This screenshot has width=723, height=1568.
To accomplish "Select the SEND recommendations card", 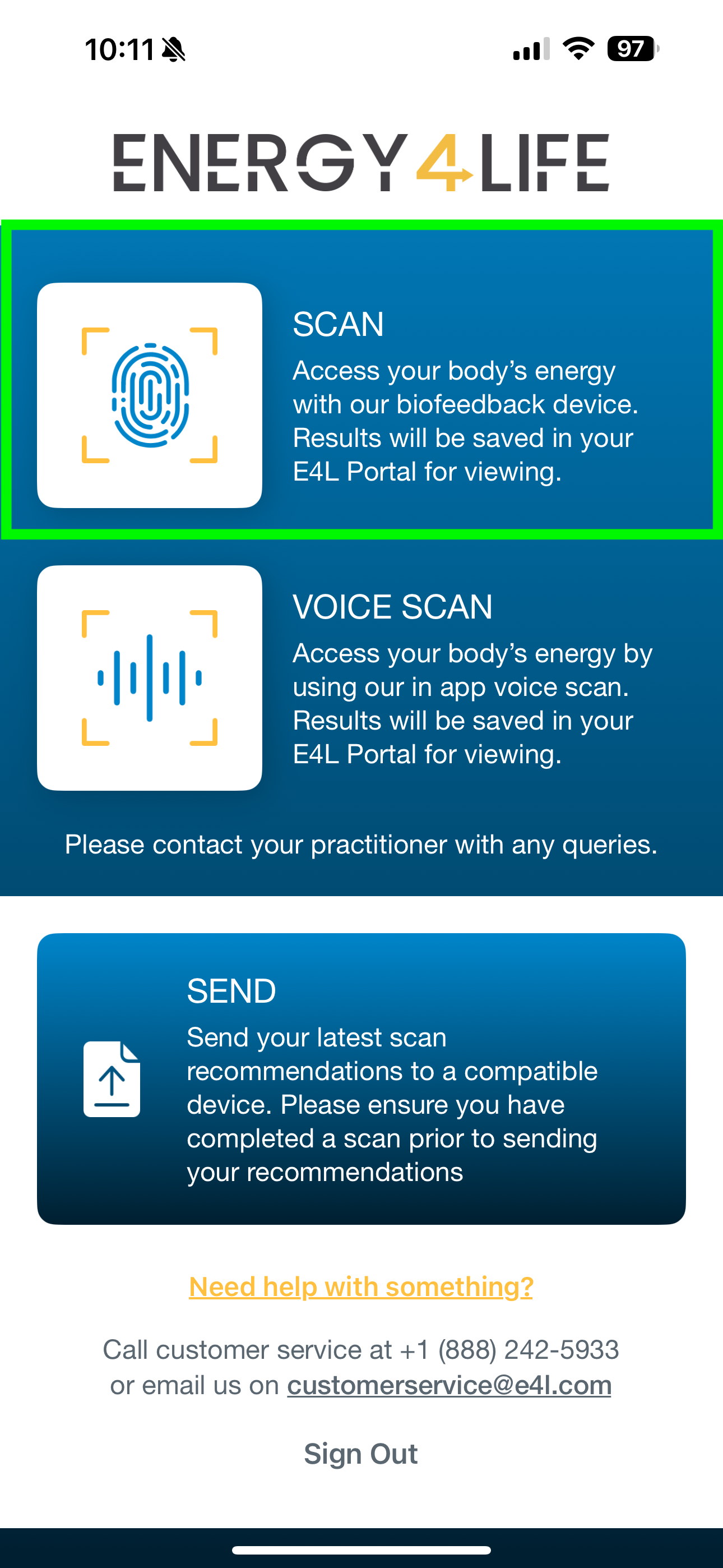I will point(361,1078).
